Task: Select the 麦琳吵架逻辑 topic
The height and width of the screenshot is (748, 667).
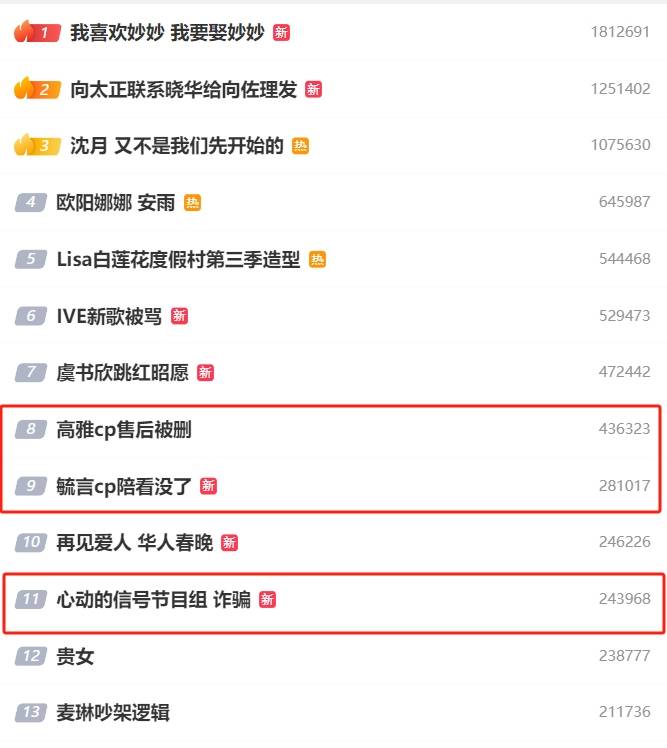Action: point(112,713)
